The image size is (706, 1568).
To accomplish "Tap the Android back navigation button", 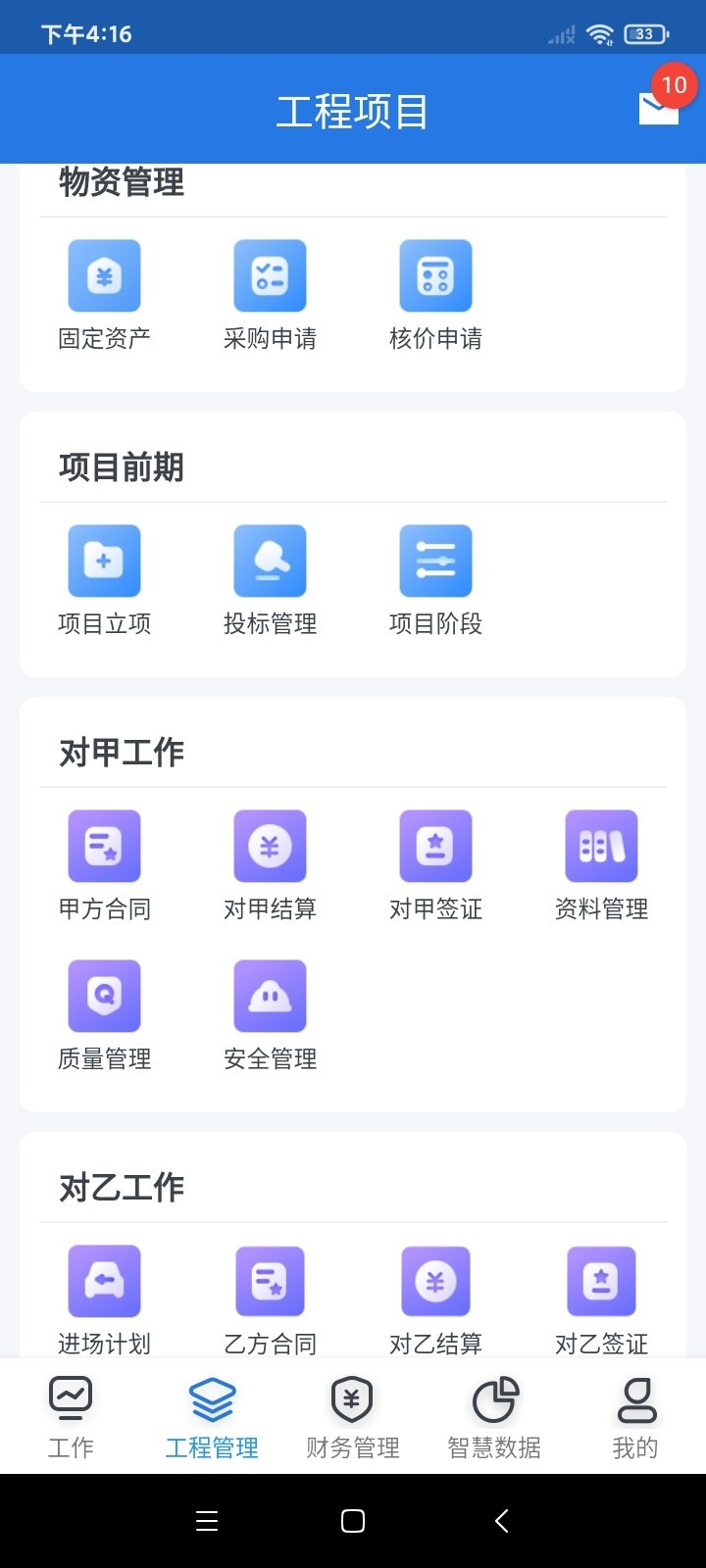I will 500,1520.
